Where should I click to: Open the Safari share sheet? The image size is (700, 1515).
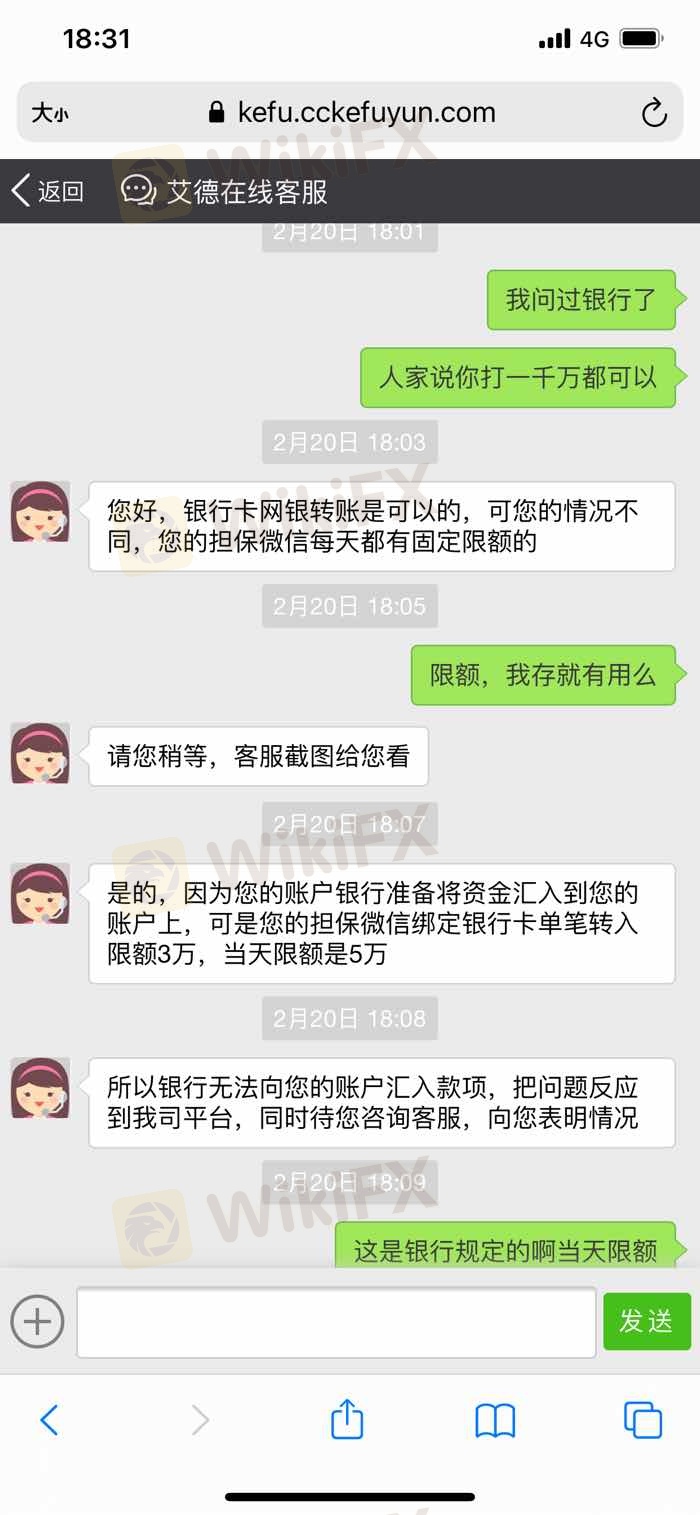click(347, 1418)
